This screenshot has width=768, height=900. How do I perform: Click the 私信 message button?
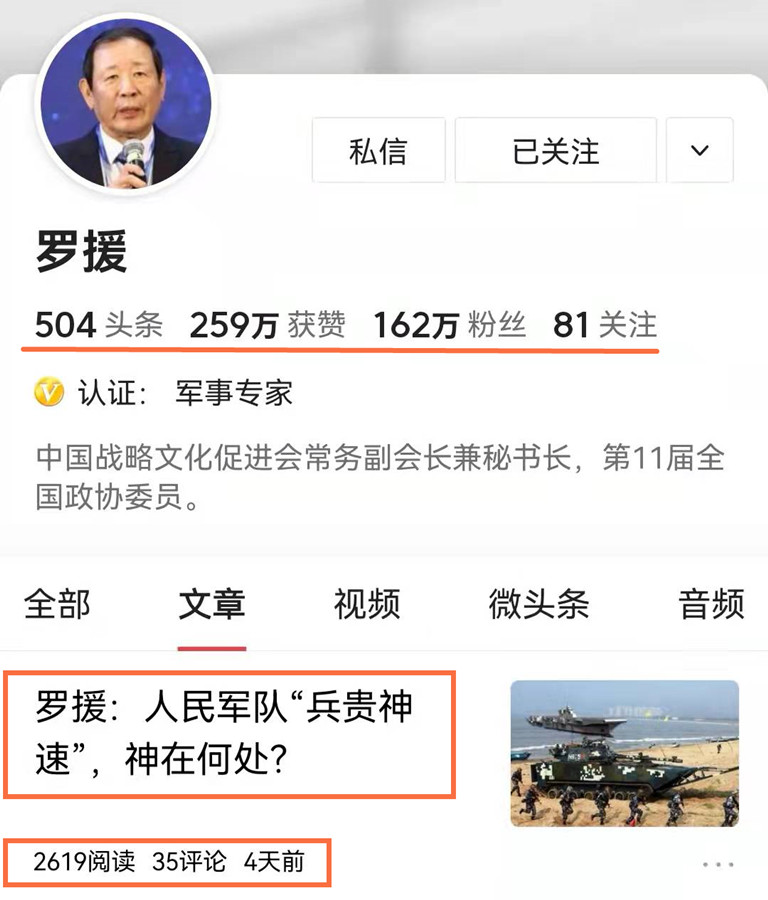pos(379,150)
